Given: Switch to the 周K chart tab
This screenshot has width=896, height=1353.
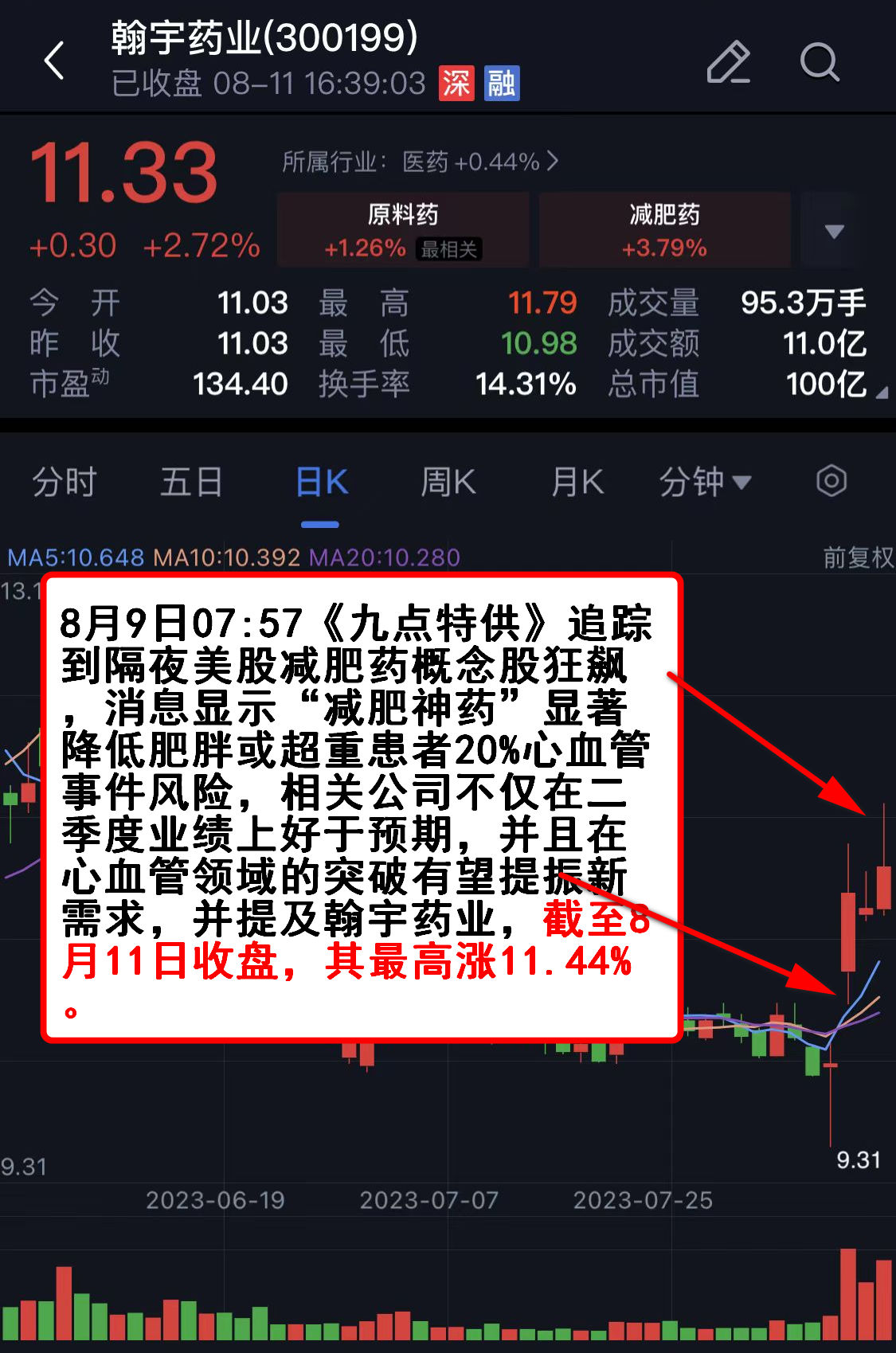Looking at the screenshot, I should pyautogui.click(x=448, y=483).
